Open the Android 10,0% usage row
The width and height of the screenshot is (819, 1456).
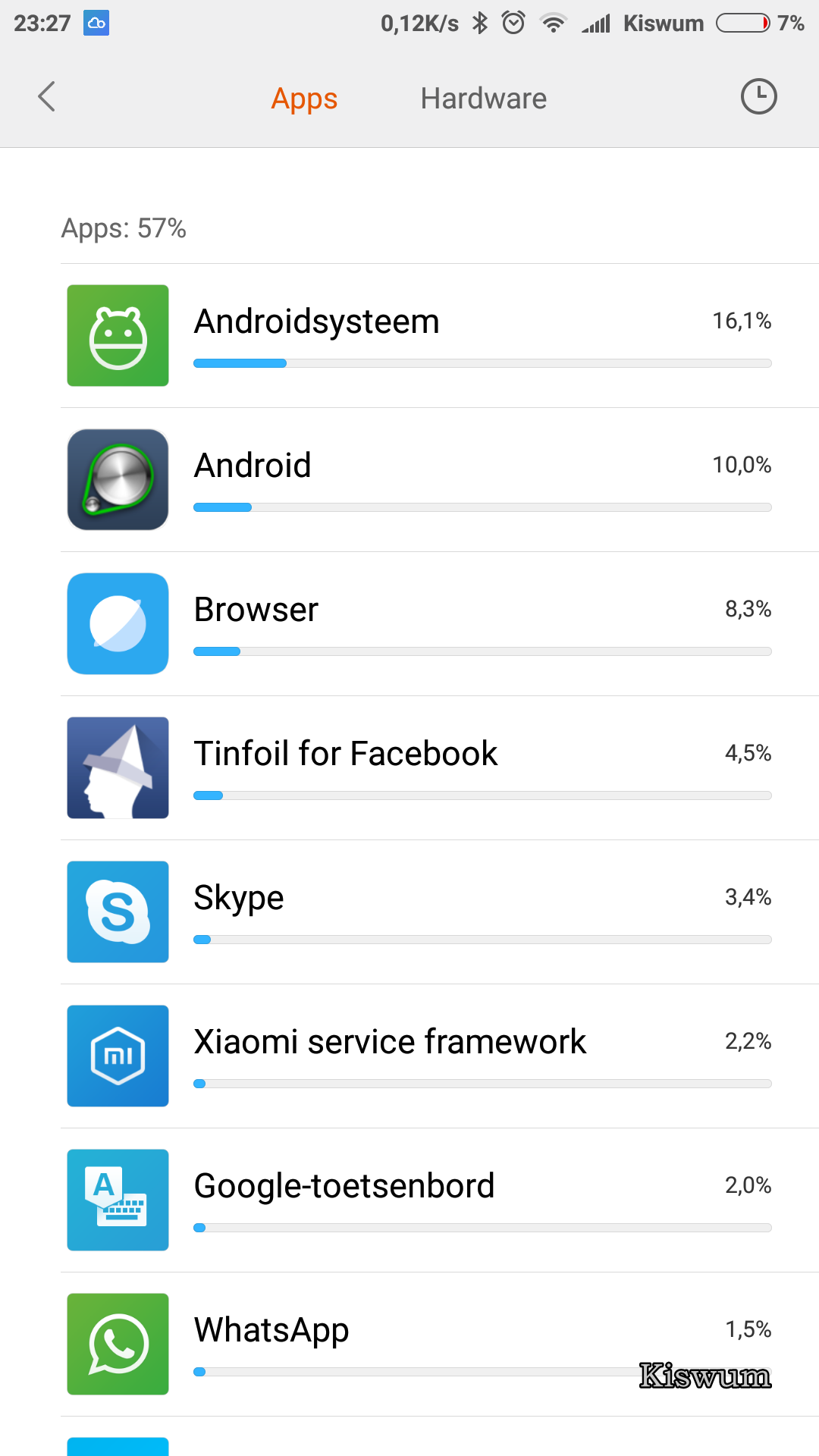tap(440, 480)
